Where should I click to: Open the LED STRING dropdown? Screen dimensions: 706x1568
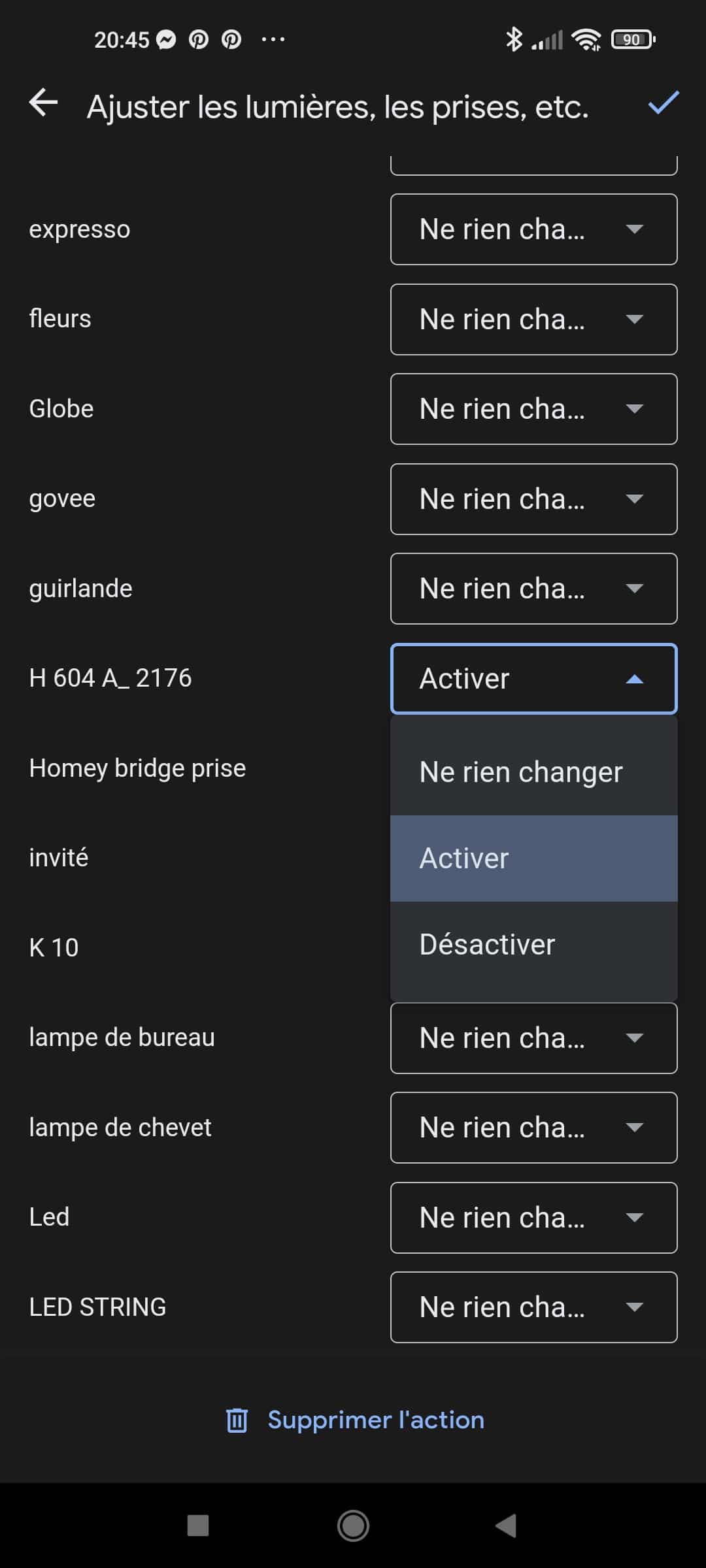533,1307
